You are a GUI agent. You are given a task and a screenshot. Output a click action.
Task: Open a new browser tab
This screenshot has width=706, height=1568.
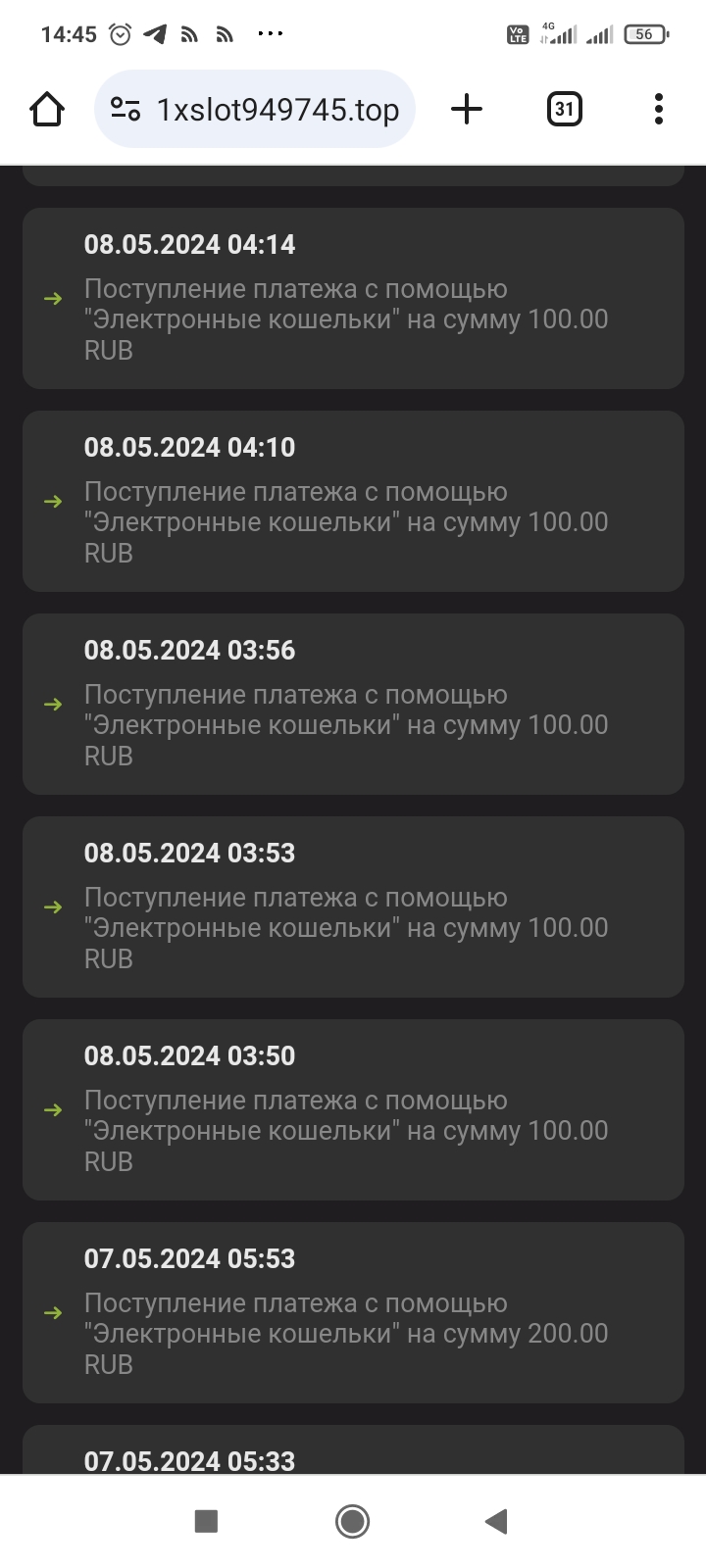pyautogui.click(x=467, y=109)
